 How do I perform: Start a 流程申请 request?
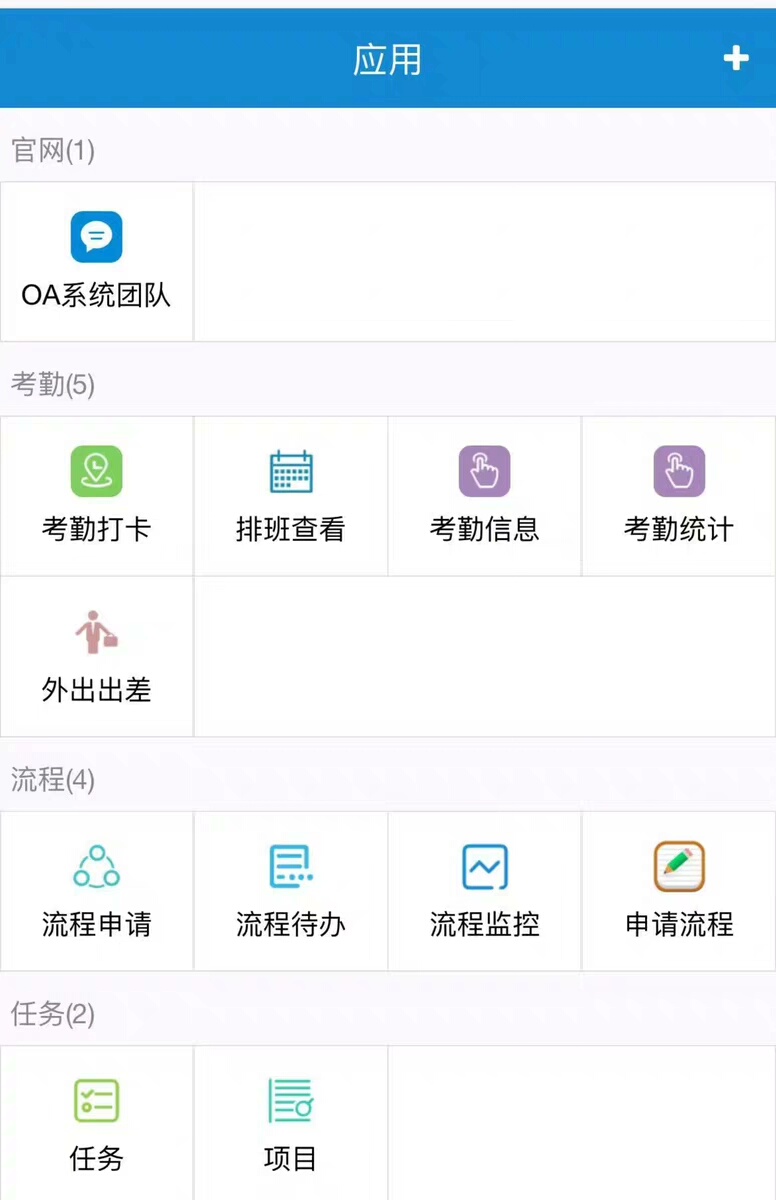97,890
